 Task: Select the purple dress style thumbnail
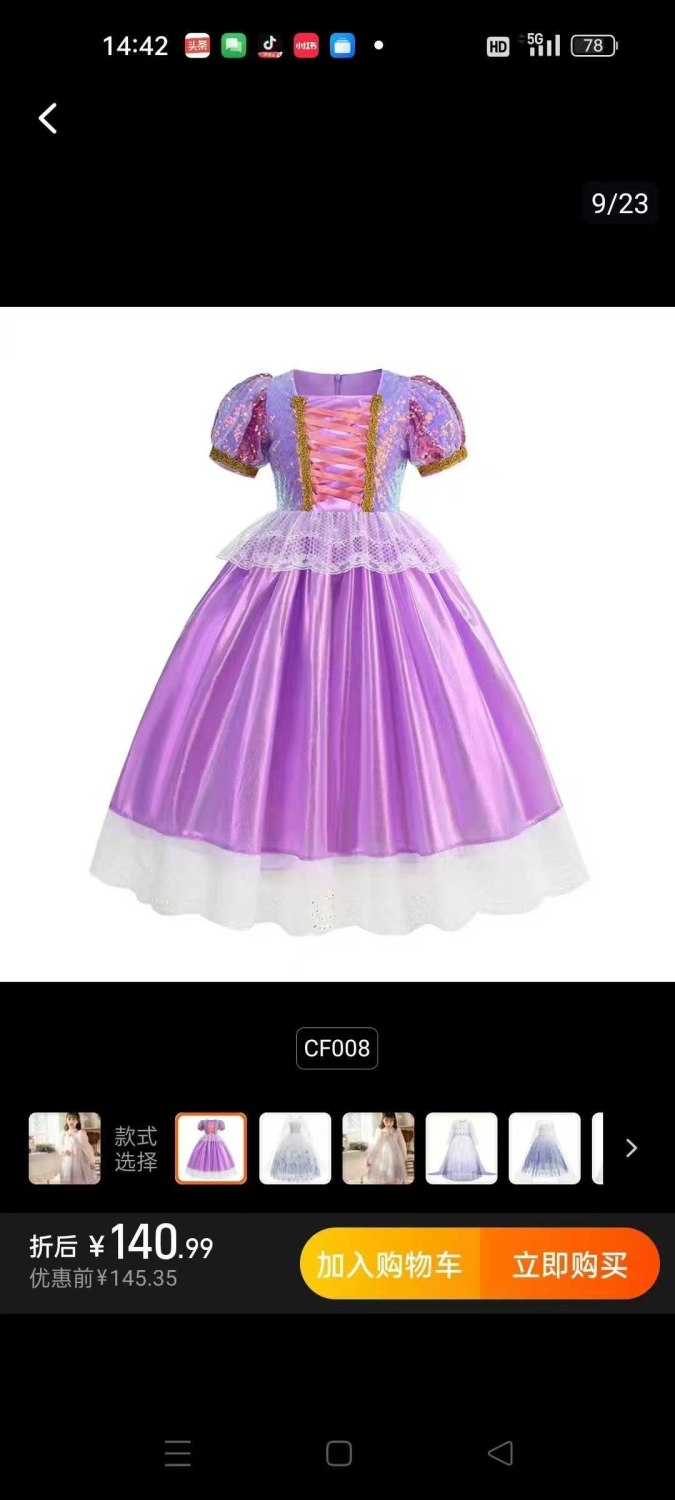(x=211, y=1148)
